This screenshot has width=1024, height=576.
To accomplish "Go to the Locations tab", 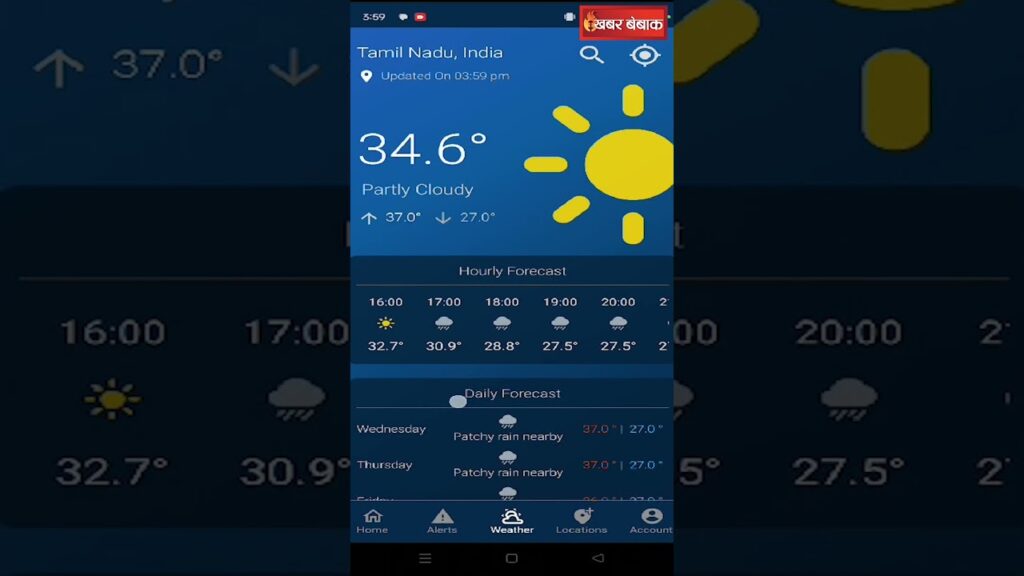I will coord(581,520).
